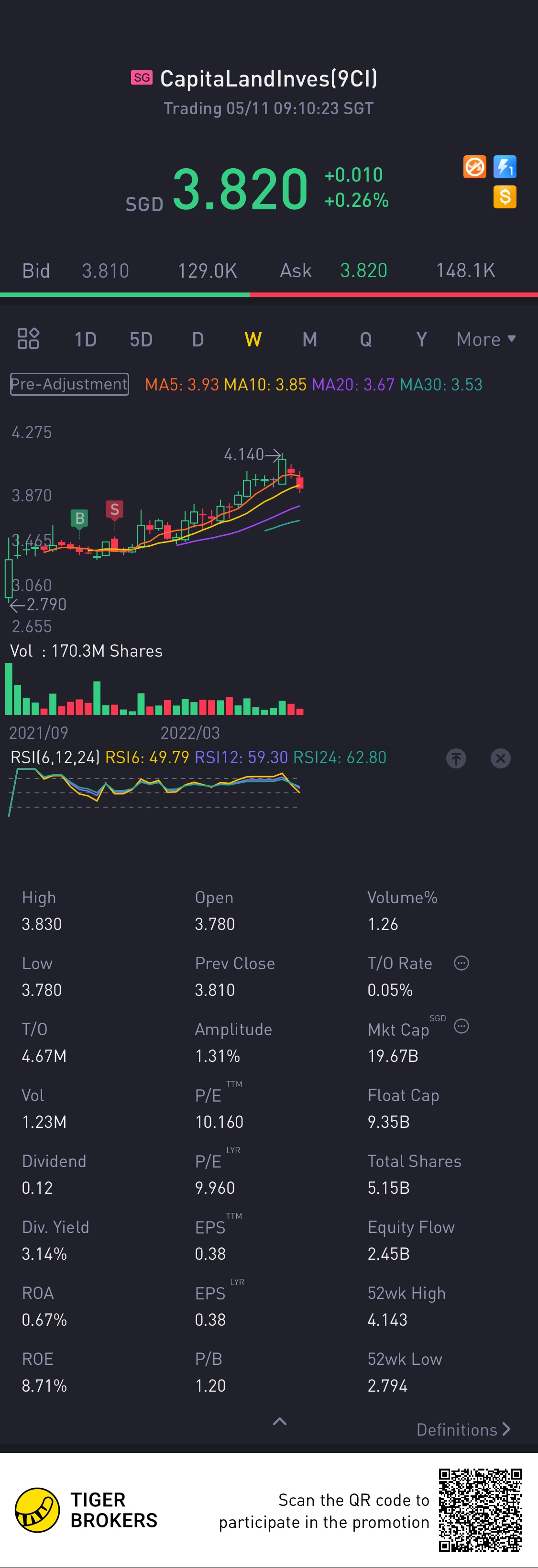Tap the blue lightning badge icon
This screenshot has width=538, height=1568.
click(505, 166)
